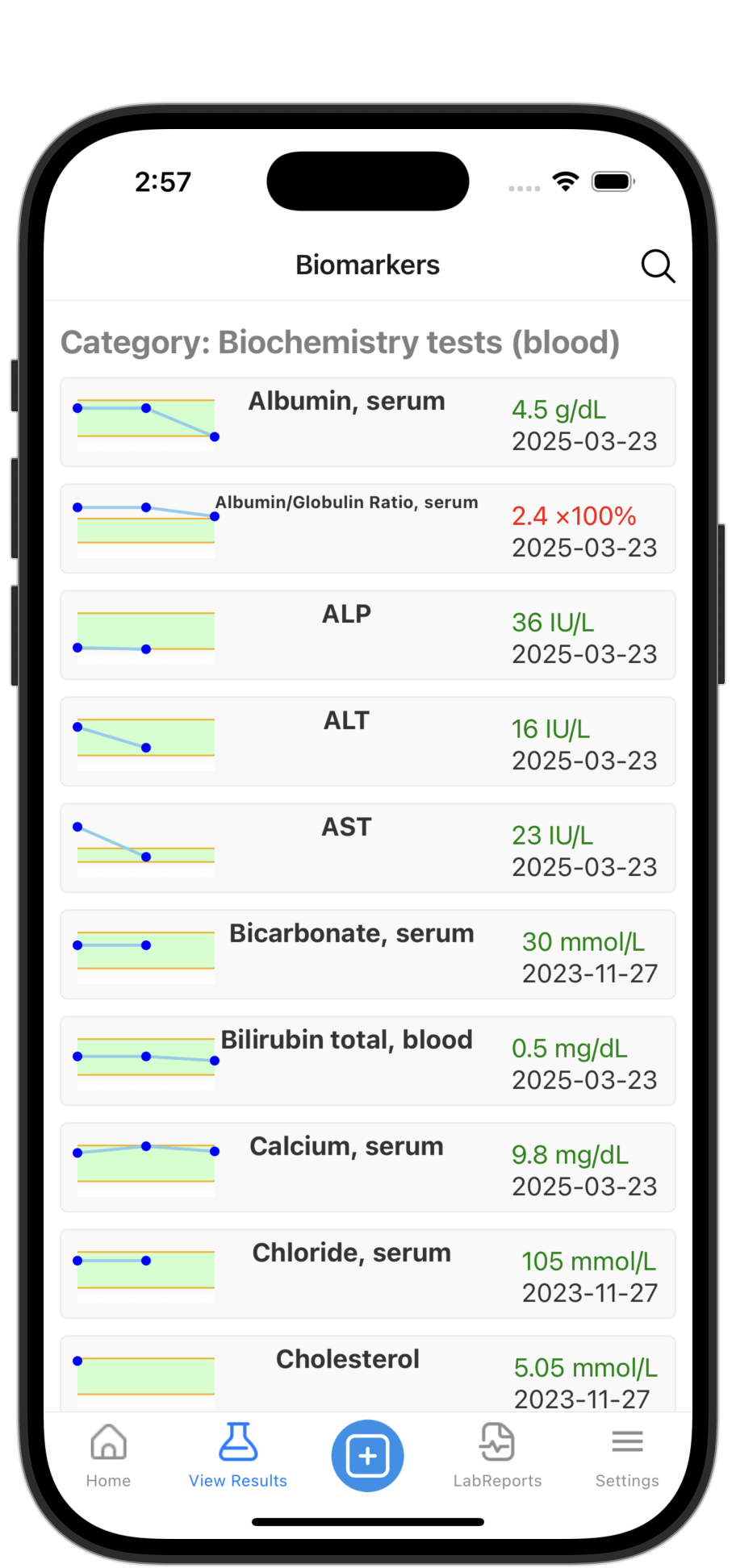Tap the View Results tab
The width and height of the screenshot is (736, 1568).
238,1455
